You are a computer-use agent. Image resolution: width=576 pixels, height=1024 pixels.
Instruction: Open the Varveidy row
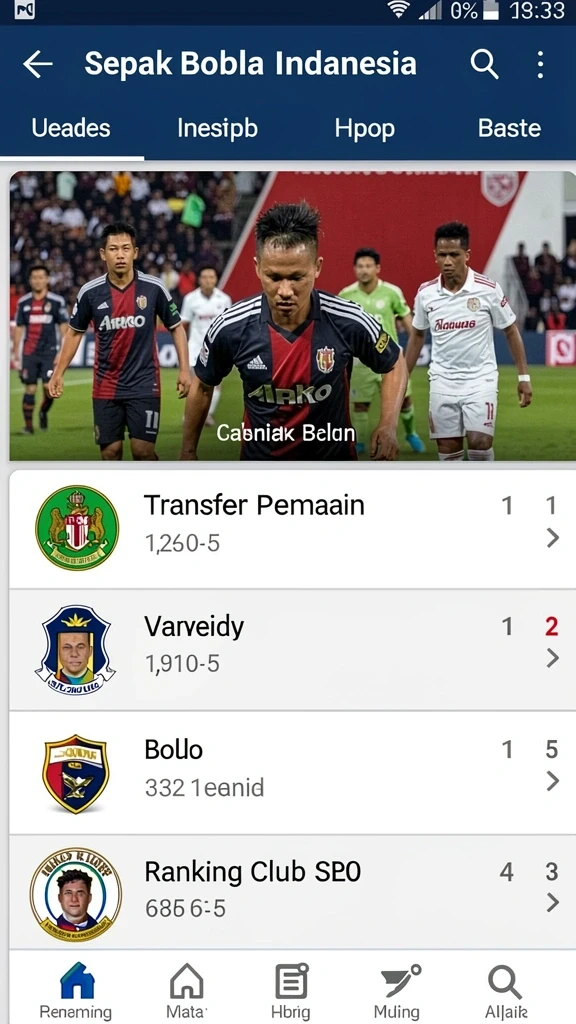coord(292,650)
